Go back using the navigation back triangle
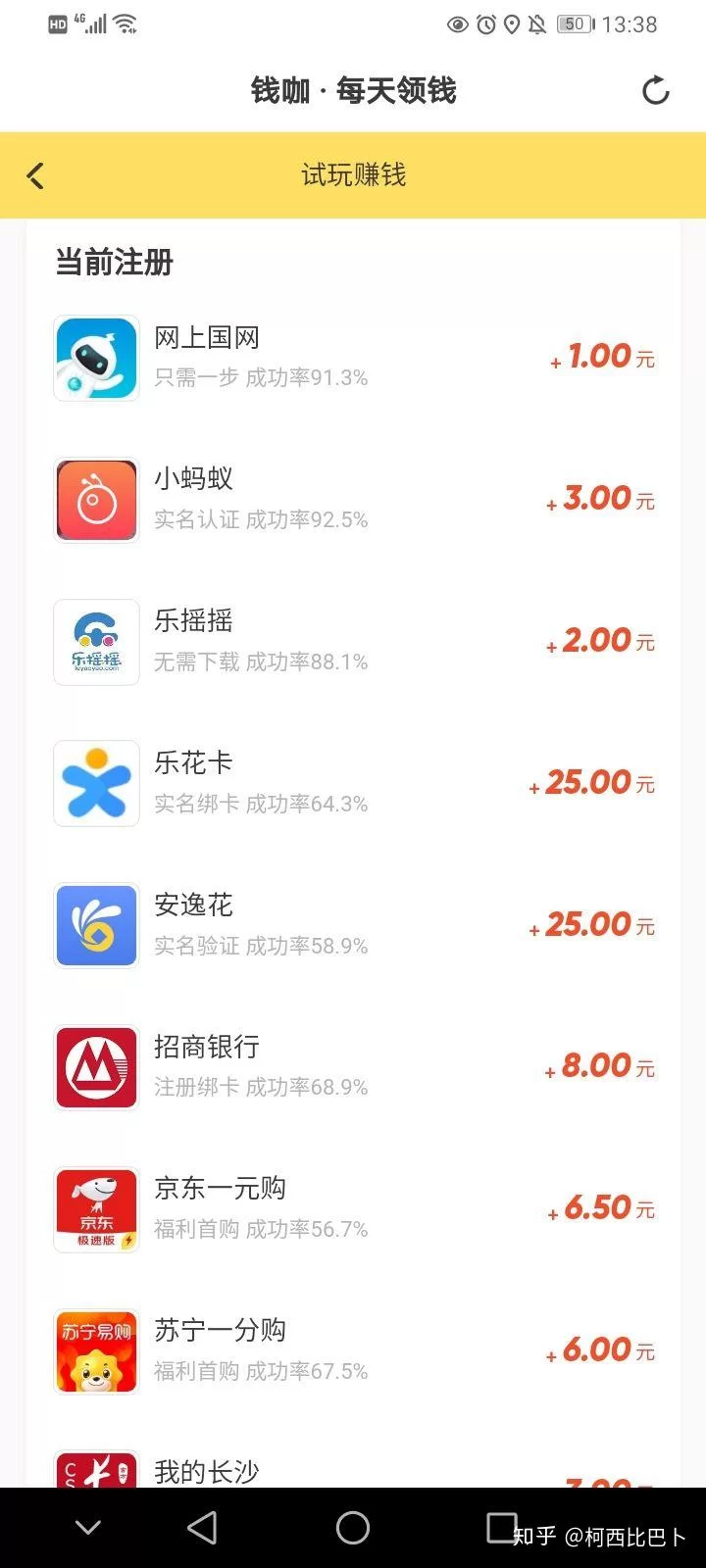Image resolution: width=706 pixels, height=1568 pixels. click(x=203, y=1526)
